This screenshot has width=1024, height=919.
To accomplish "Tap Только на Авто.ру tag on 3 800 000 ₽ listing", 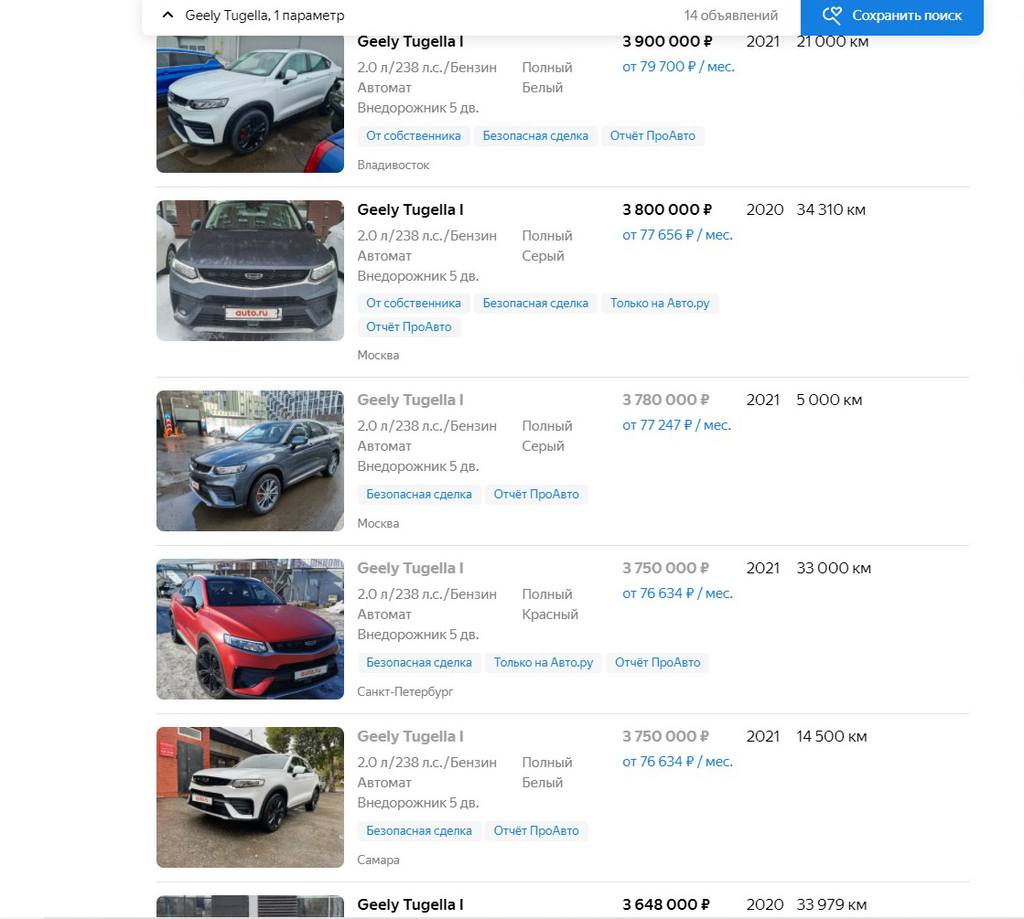I will click(659, 303).
